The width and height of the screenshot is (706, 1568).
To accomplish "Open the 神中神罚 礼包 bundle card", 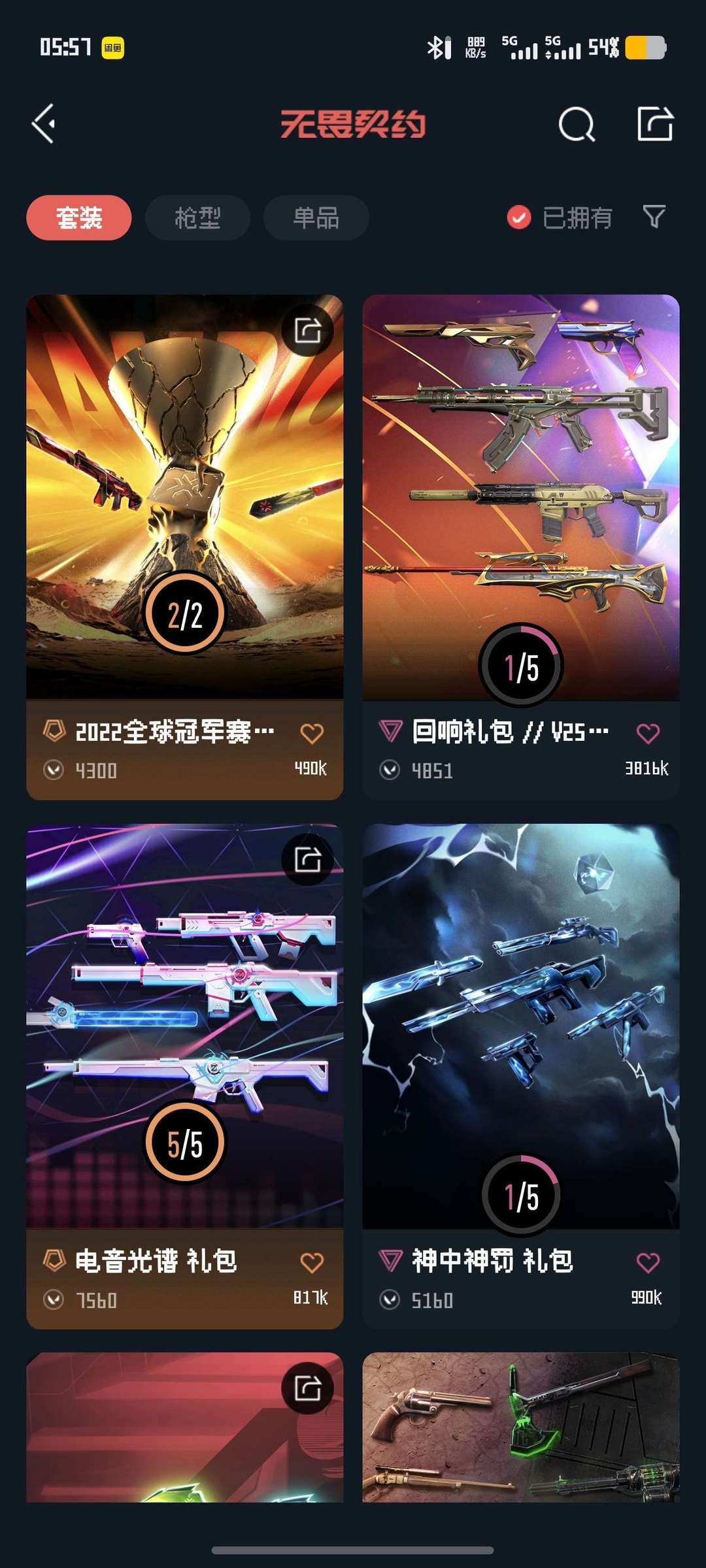I will (521, 1026).
